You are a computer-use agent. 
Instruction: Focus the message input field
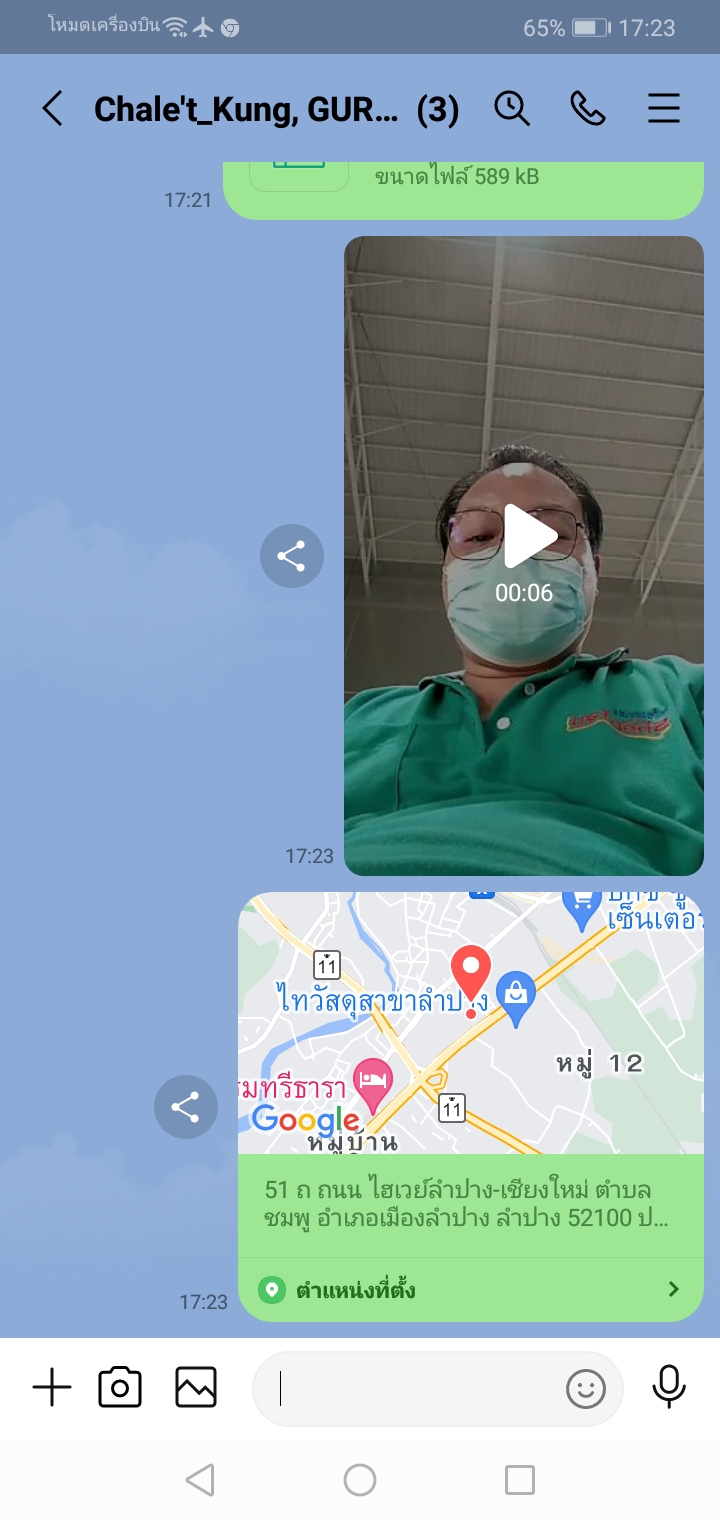point(410,1388)
